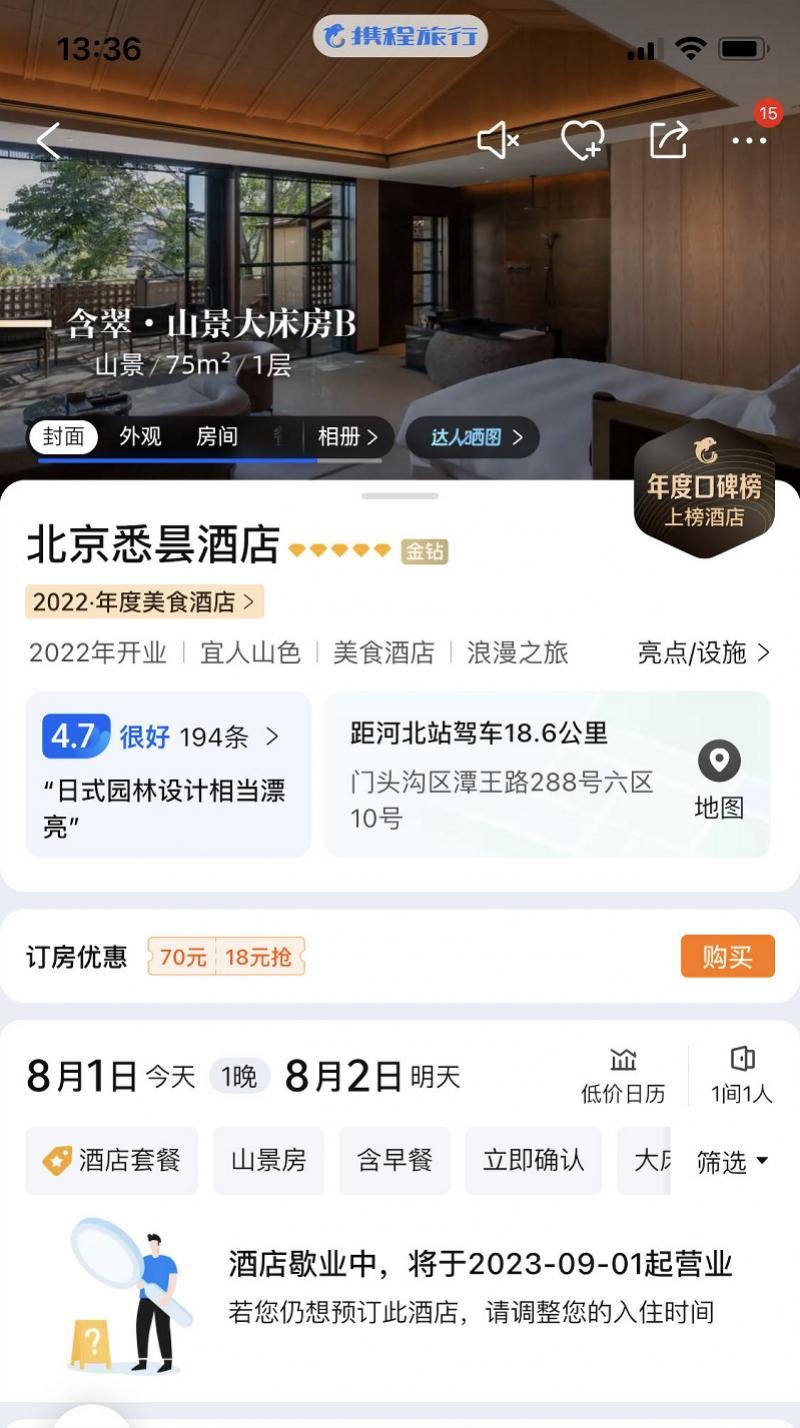Screen dimensions: 800x1428
Task: Open the 筛选 filter dropdown
Action: pos(732,1161)
